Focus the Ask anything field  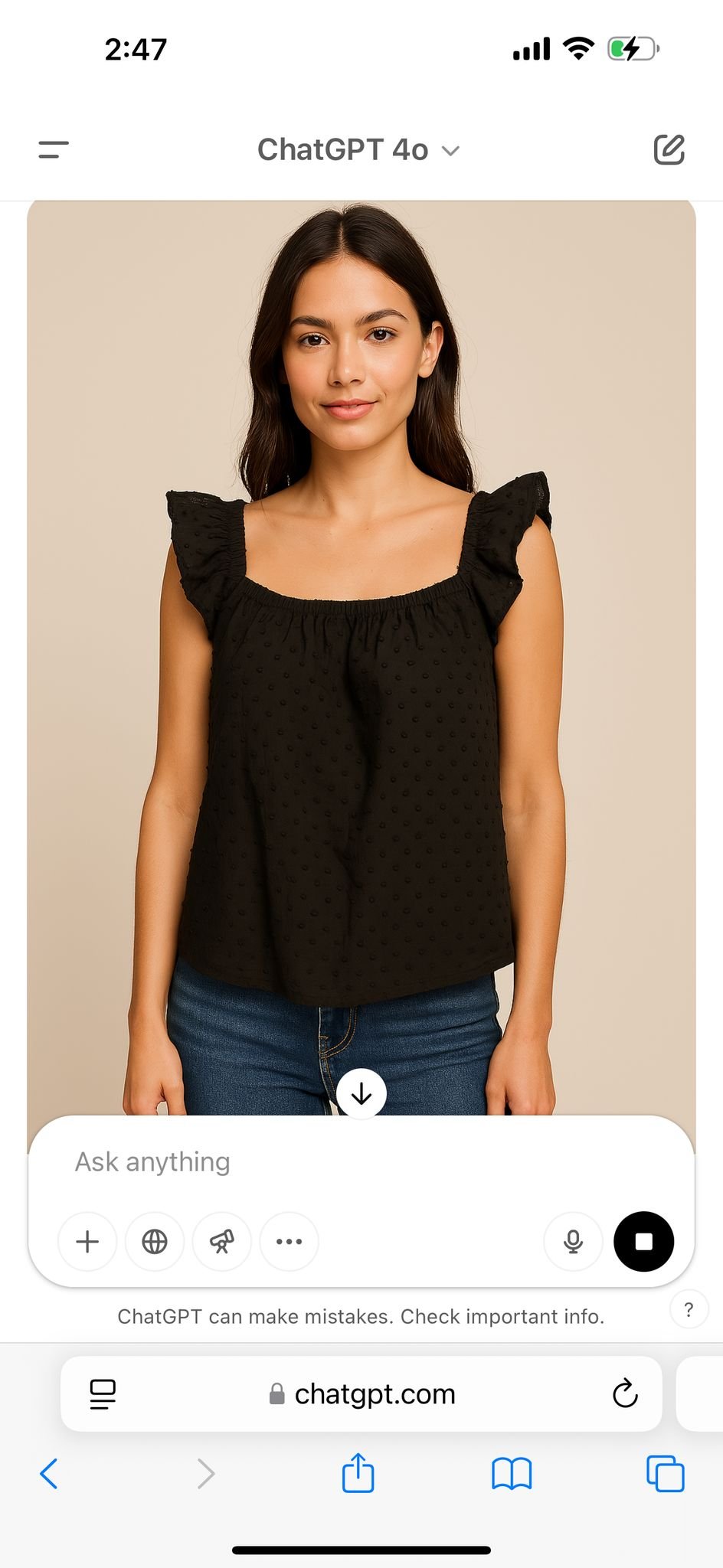[361, 1161]
